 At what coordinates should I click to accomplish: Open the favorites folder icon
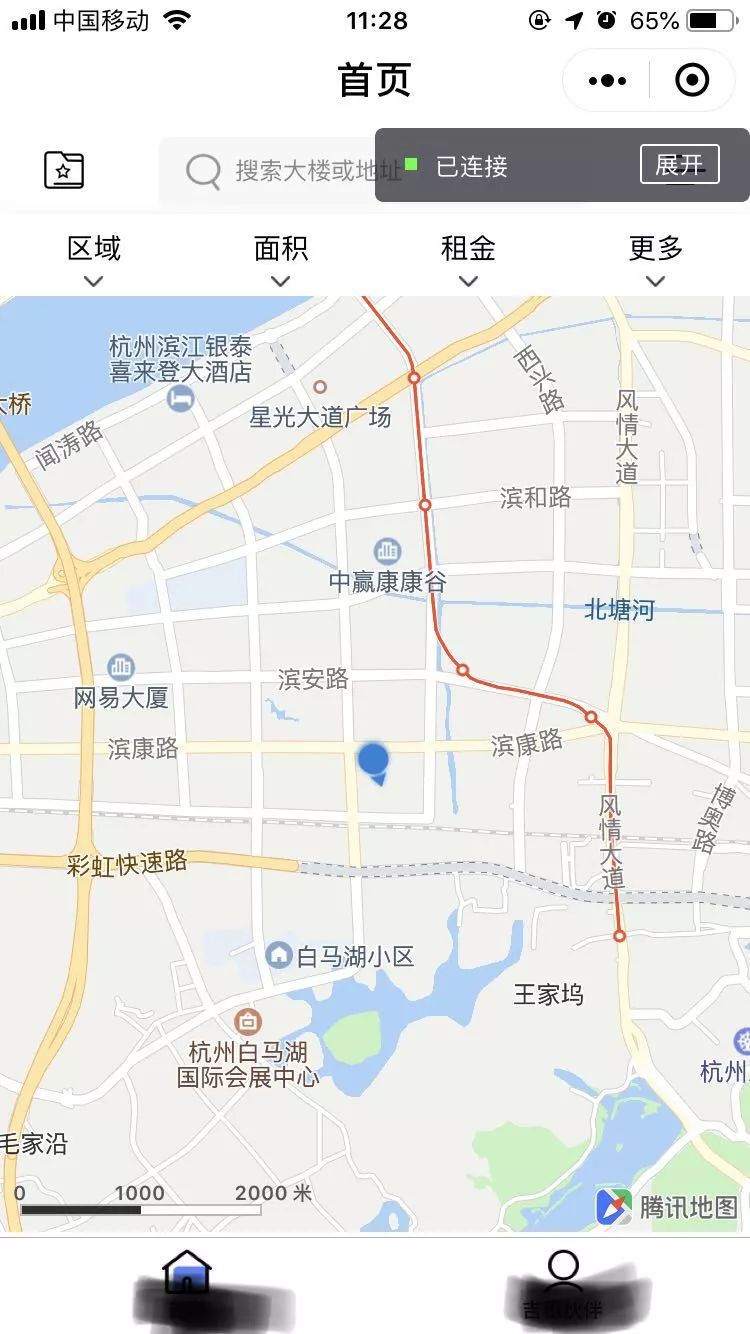(64, 169)
